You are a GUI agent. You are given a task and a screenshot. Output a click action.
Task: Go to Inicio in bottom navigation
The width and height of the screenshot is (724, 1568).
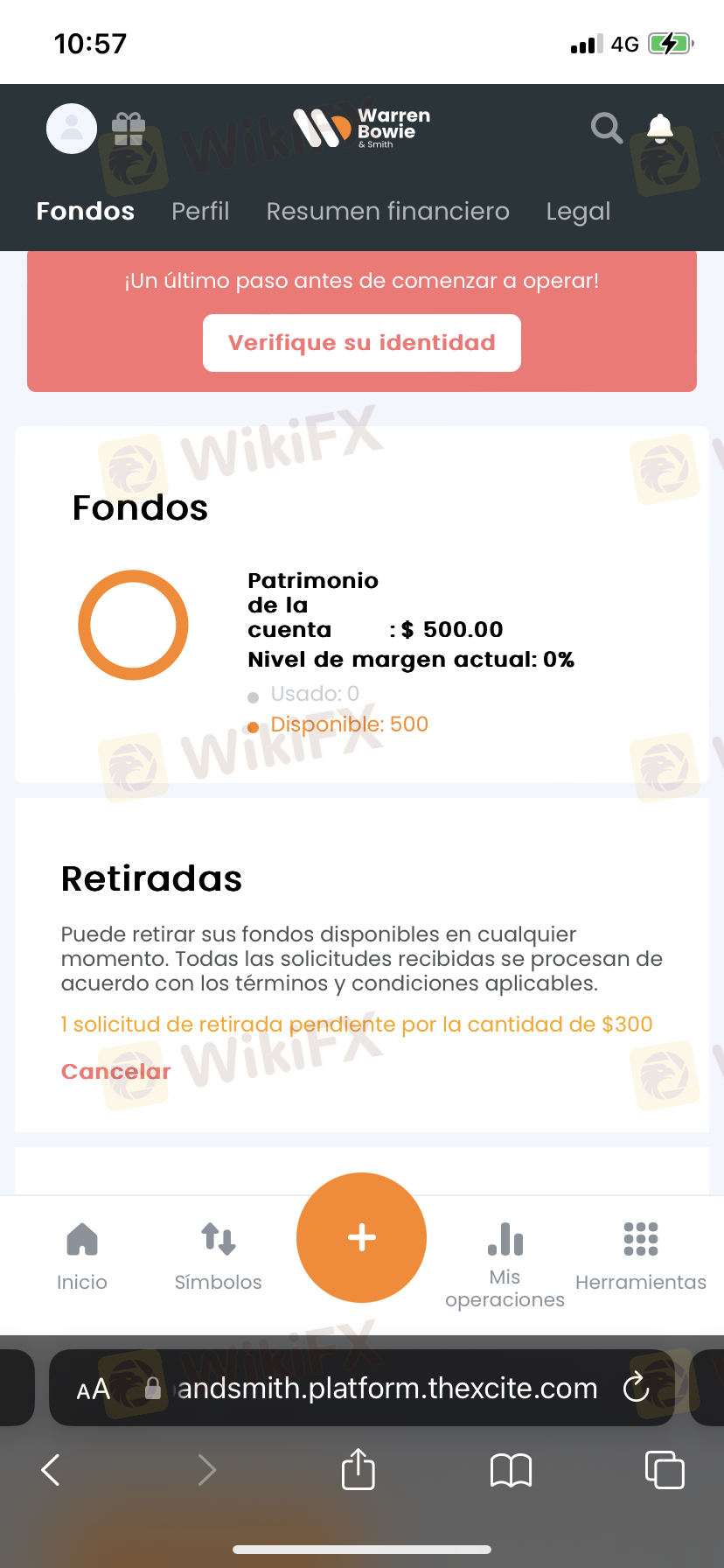pyautogui.click(x=82, y=1256)
